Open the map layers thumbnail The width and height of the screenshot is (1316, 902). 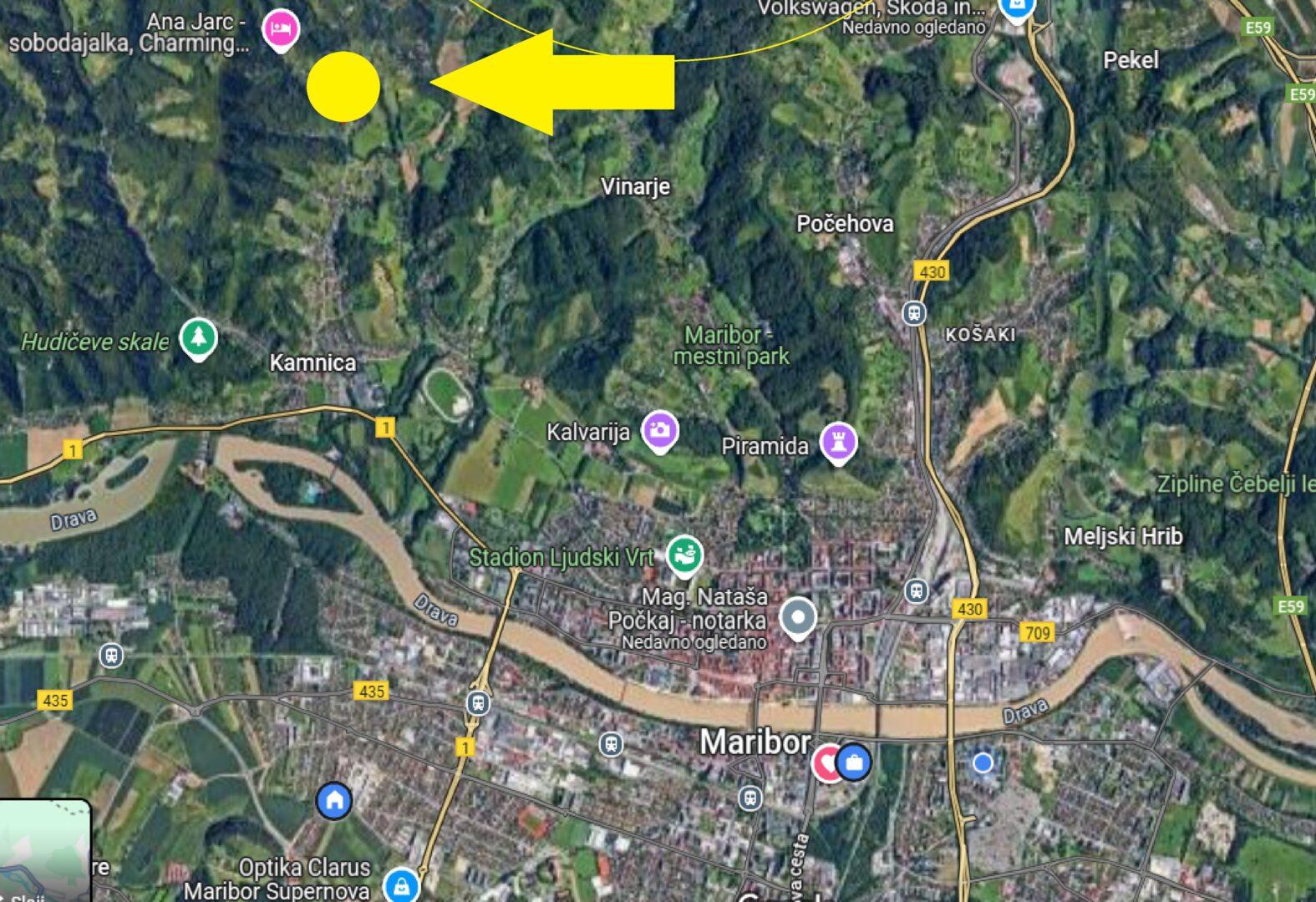click(x=43, y=852)
